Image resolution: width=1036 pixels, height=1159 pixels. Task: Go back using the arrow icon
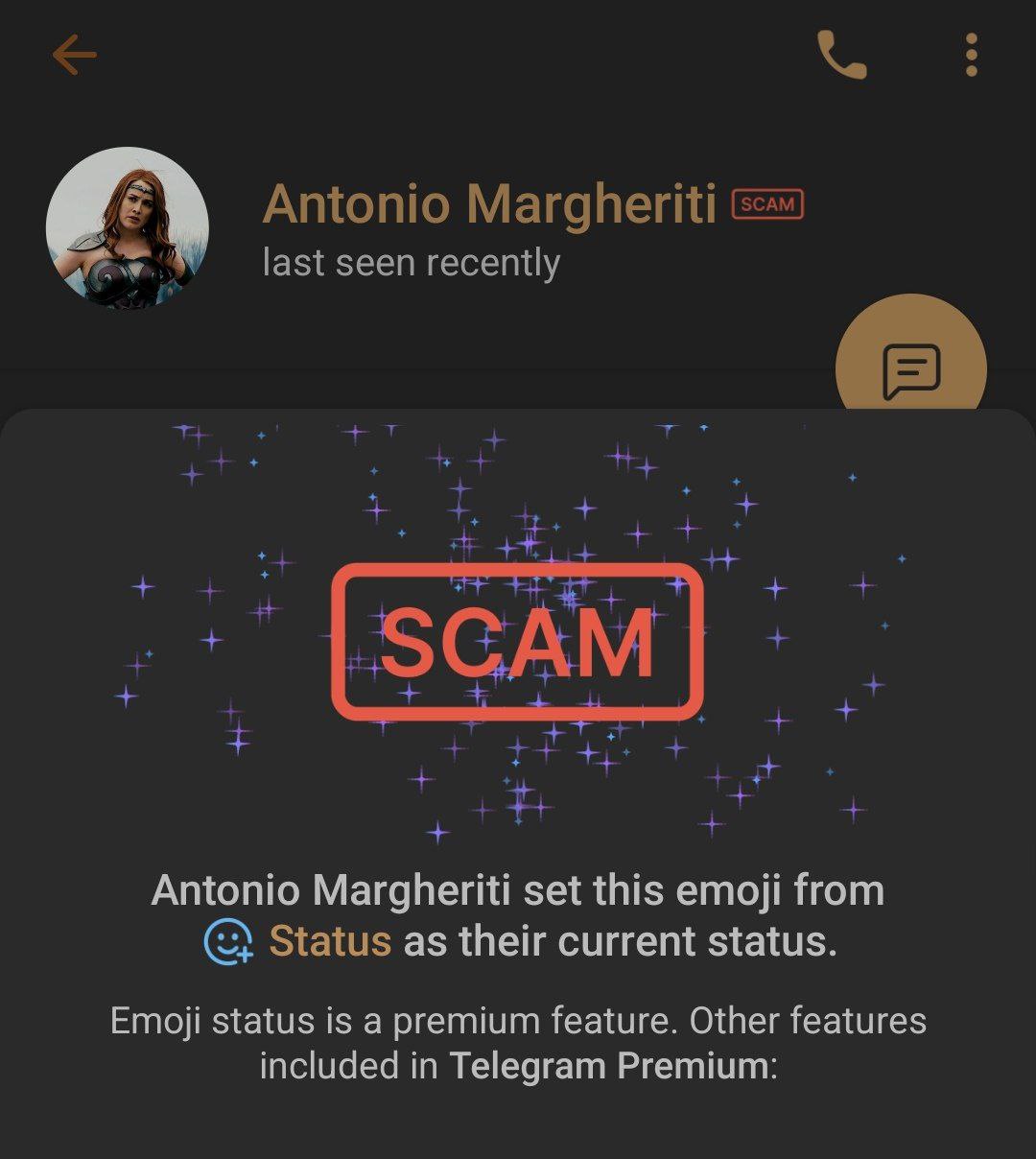click(x=74, y=55)
